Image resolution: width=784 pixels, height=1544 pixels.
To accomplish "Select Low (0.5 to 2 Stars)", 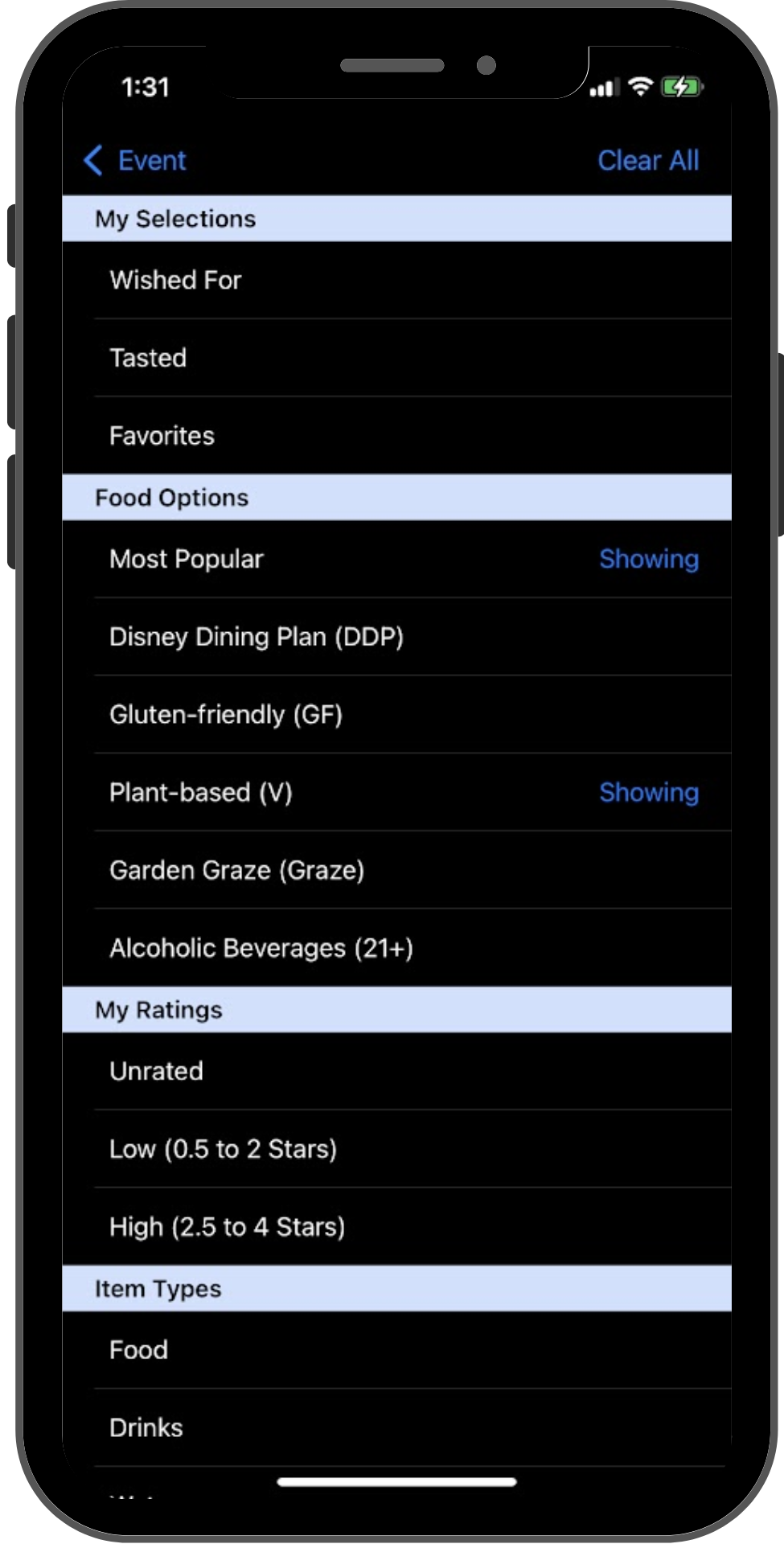I will 396,1149.
